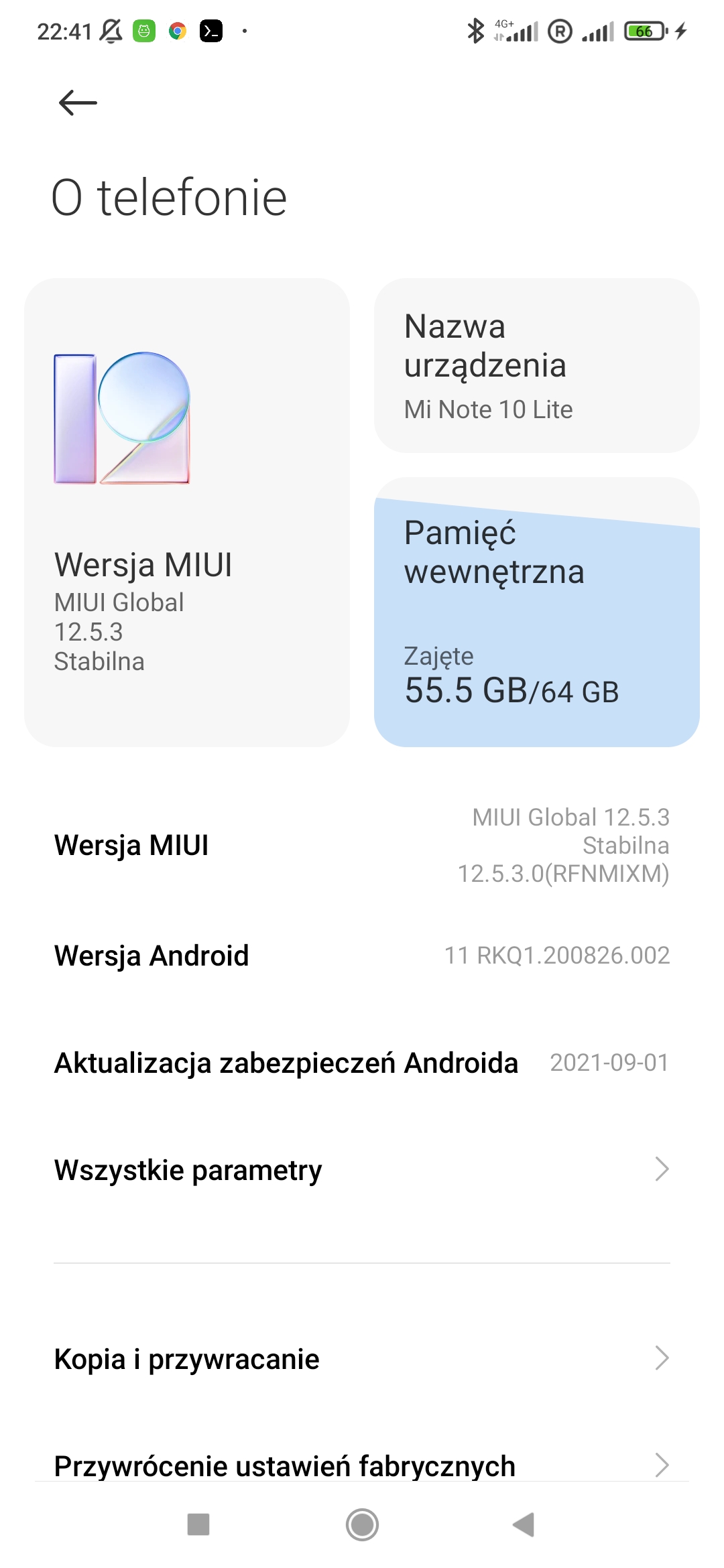Open the Pamięć wewnętrzna storage card
This screenshot has height=1568, width=724.
(x=537, y=612)
